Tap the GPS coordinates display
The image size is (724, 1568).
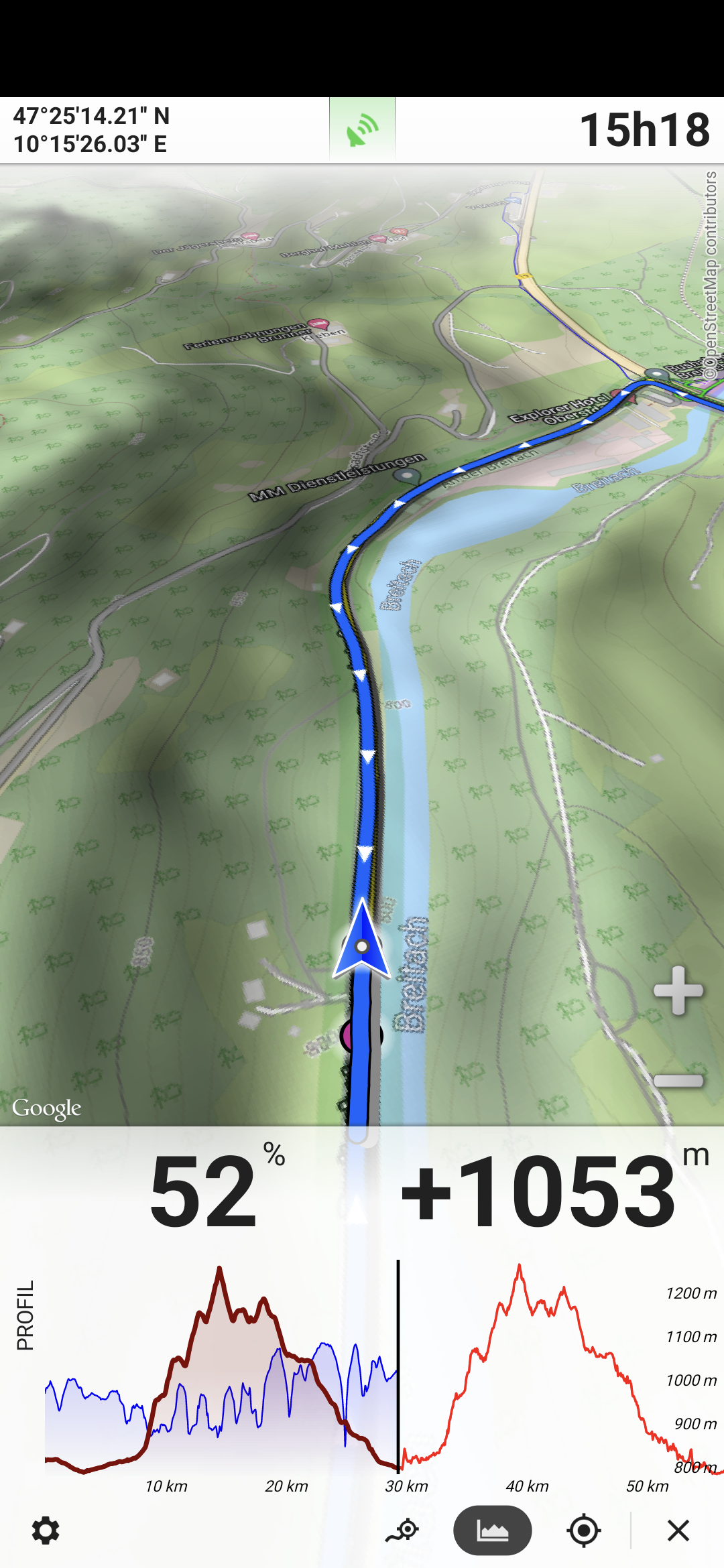click(92, 130)
